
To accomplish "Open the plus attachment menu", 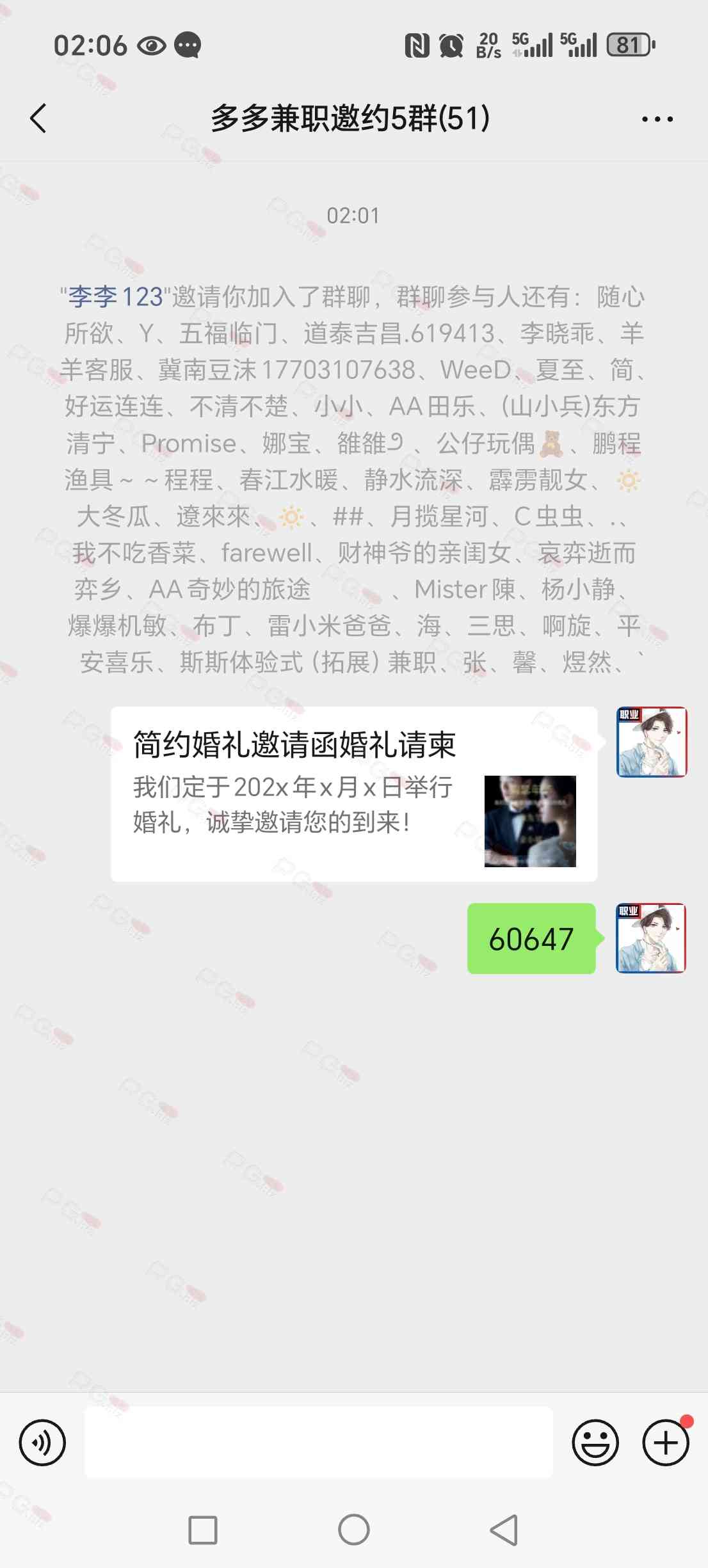I will coord(665,1443).
